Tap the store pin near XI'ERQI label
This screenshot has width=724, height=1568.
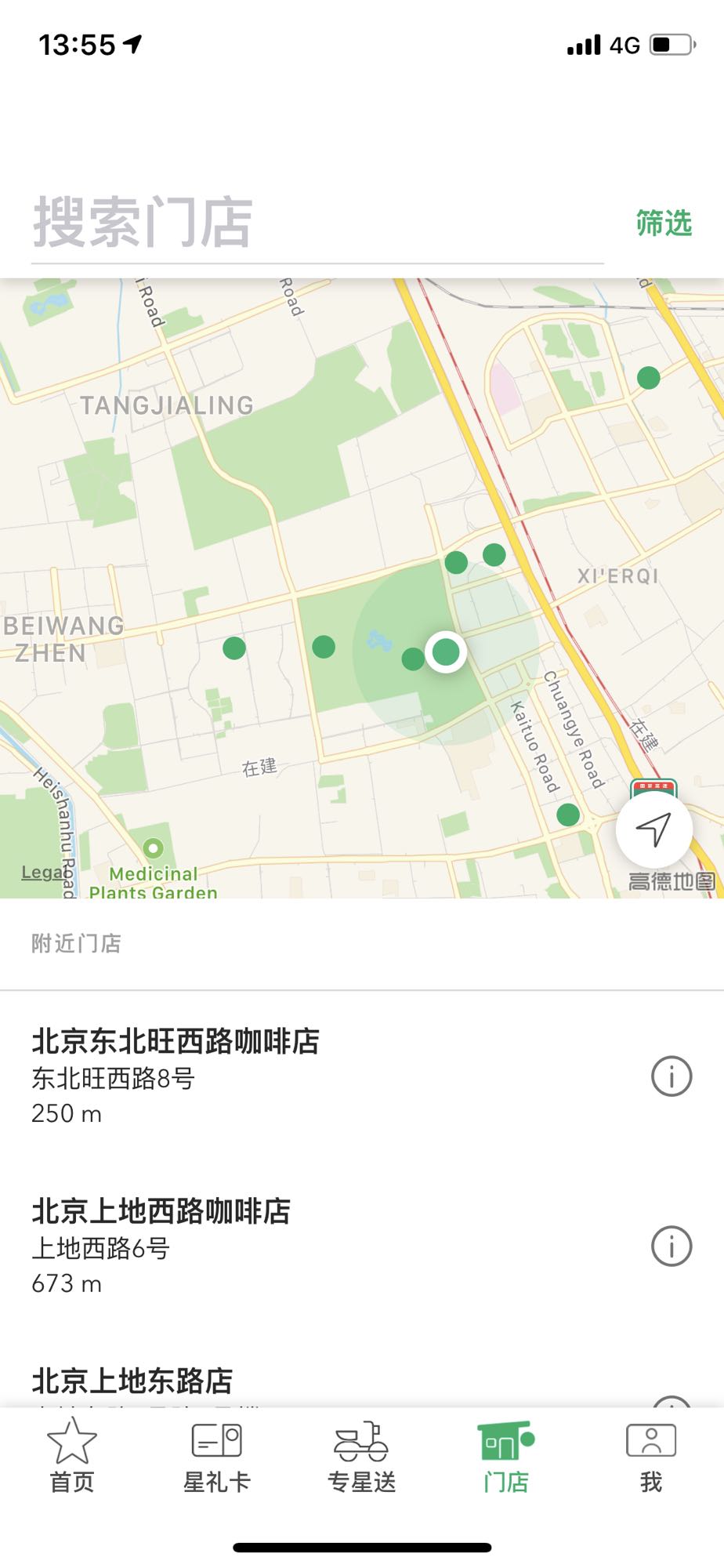tap(494, 555)
